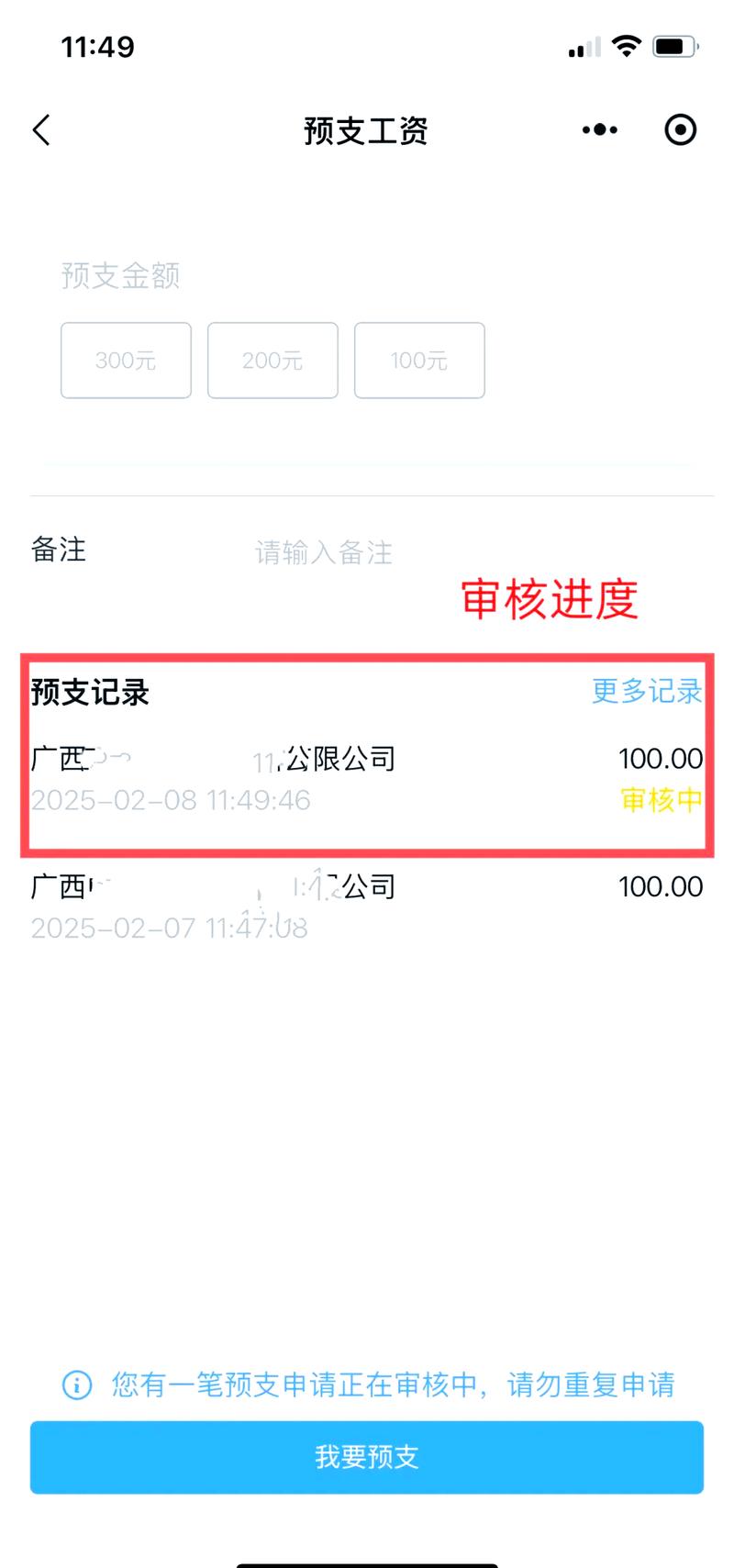734x1568 pixels.
Task: Expand the 2025-02-08 advance record entry
Action: coord(367,777)
